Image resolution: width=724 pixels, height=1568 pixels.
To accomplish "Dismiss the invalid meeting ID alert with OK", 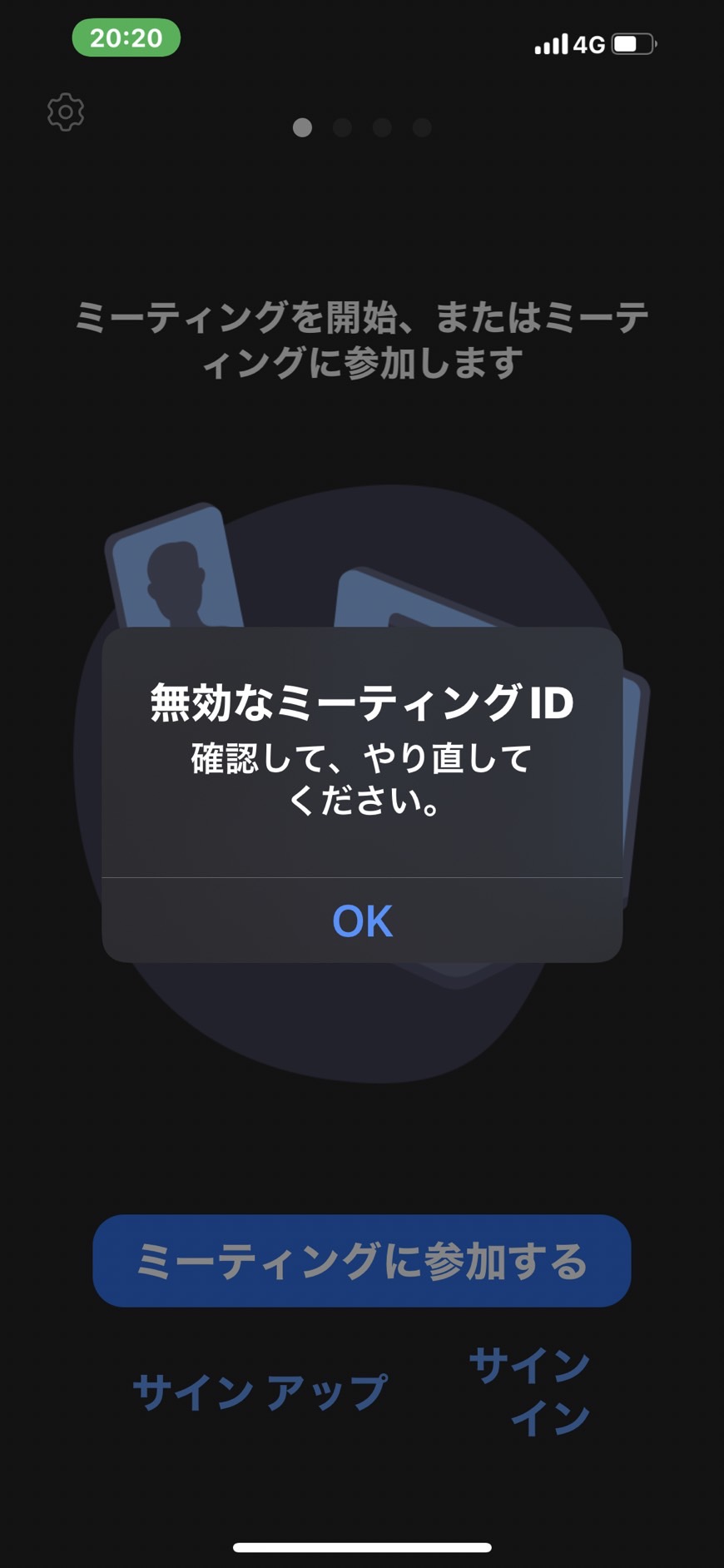I will click(362, 920).
